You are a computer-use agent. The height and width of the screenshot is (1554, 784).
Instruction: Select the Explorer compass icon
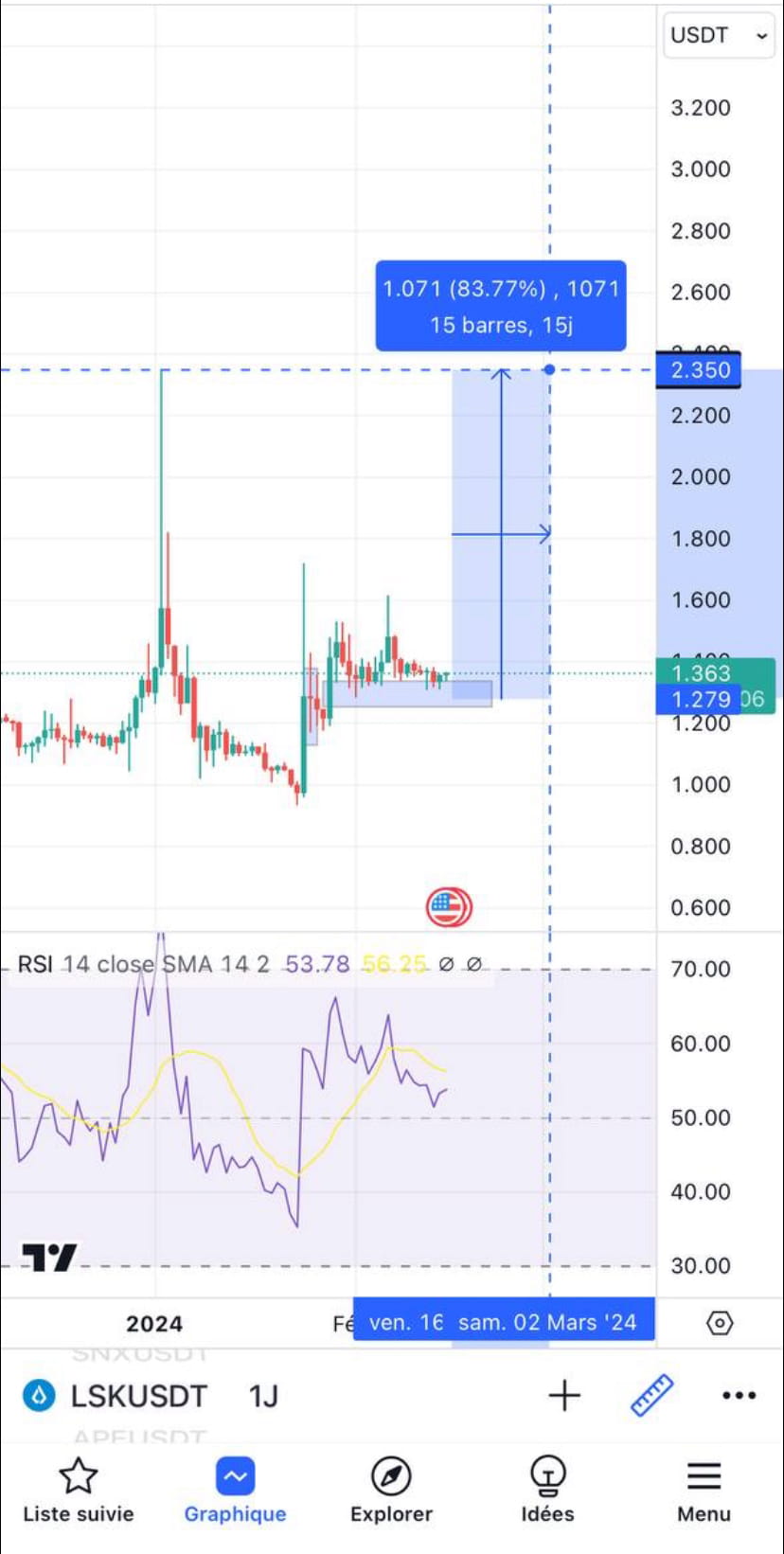pyautogui.click(x=390, y=1475)
